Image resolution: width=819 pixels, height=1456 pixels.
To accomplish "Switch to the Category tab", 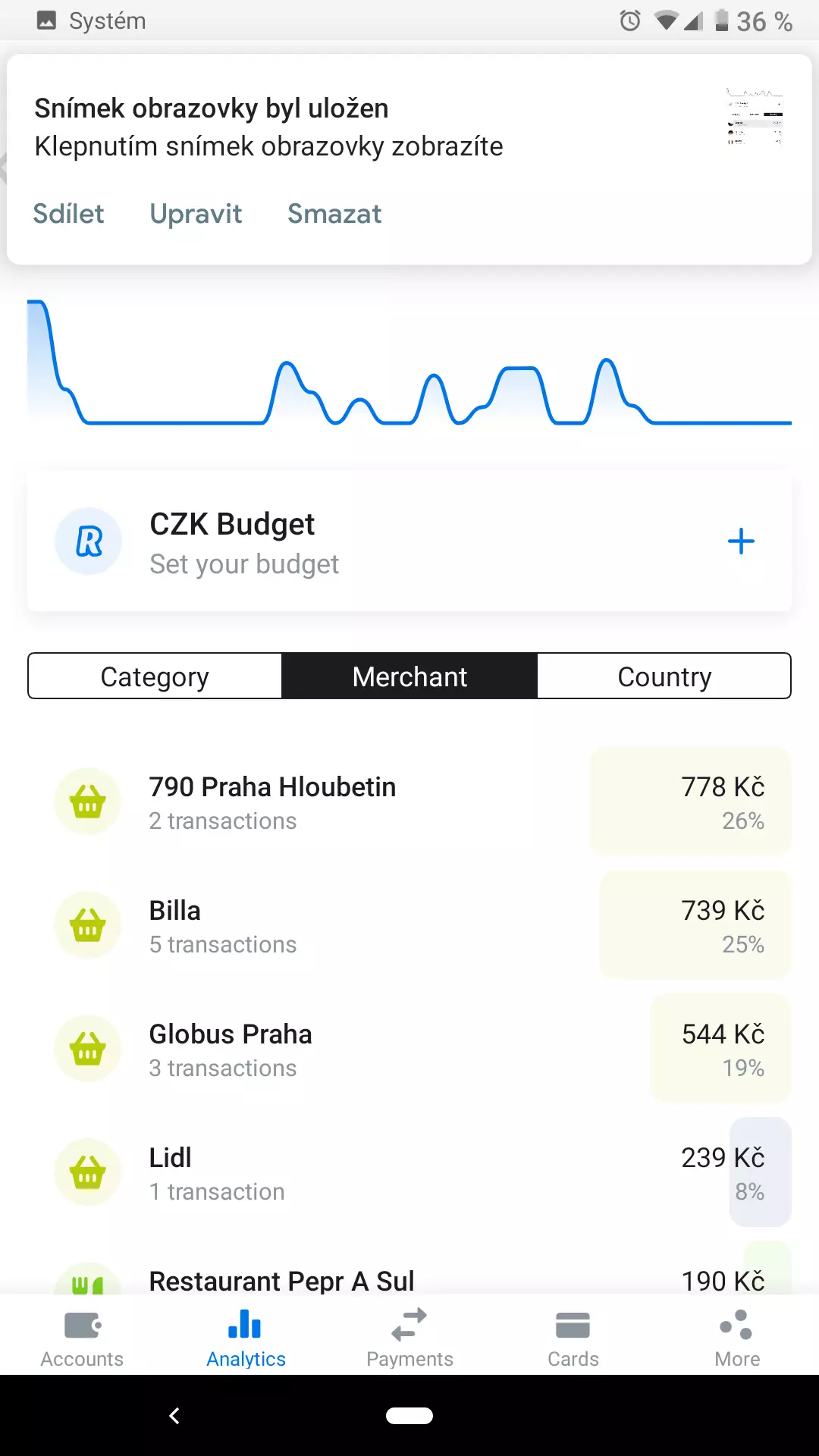I will [155, 676].
